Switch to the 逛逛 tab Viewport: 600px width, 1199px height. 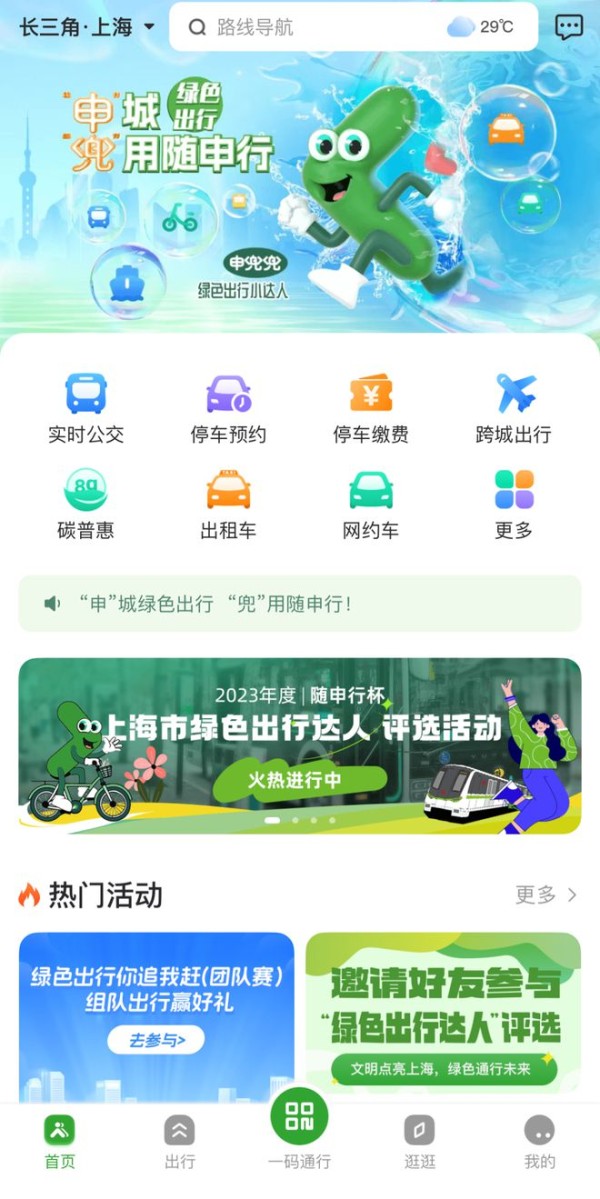point(419,1143)
